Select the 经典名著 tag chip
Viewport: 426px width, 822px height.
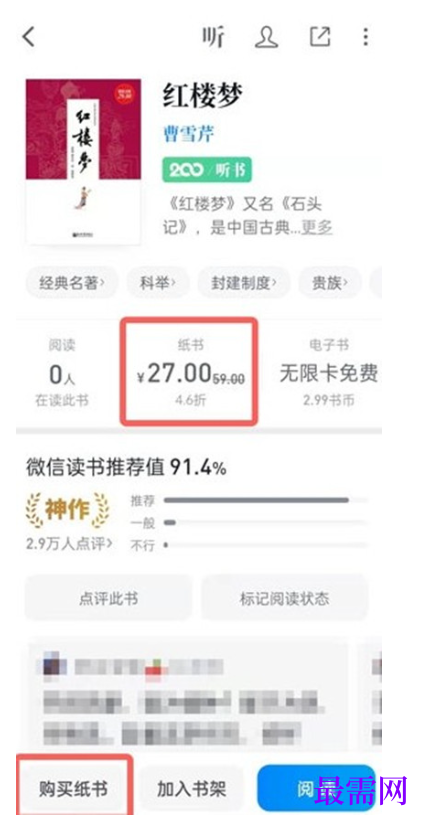72,283
